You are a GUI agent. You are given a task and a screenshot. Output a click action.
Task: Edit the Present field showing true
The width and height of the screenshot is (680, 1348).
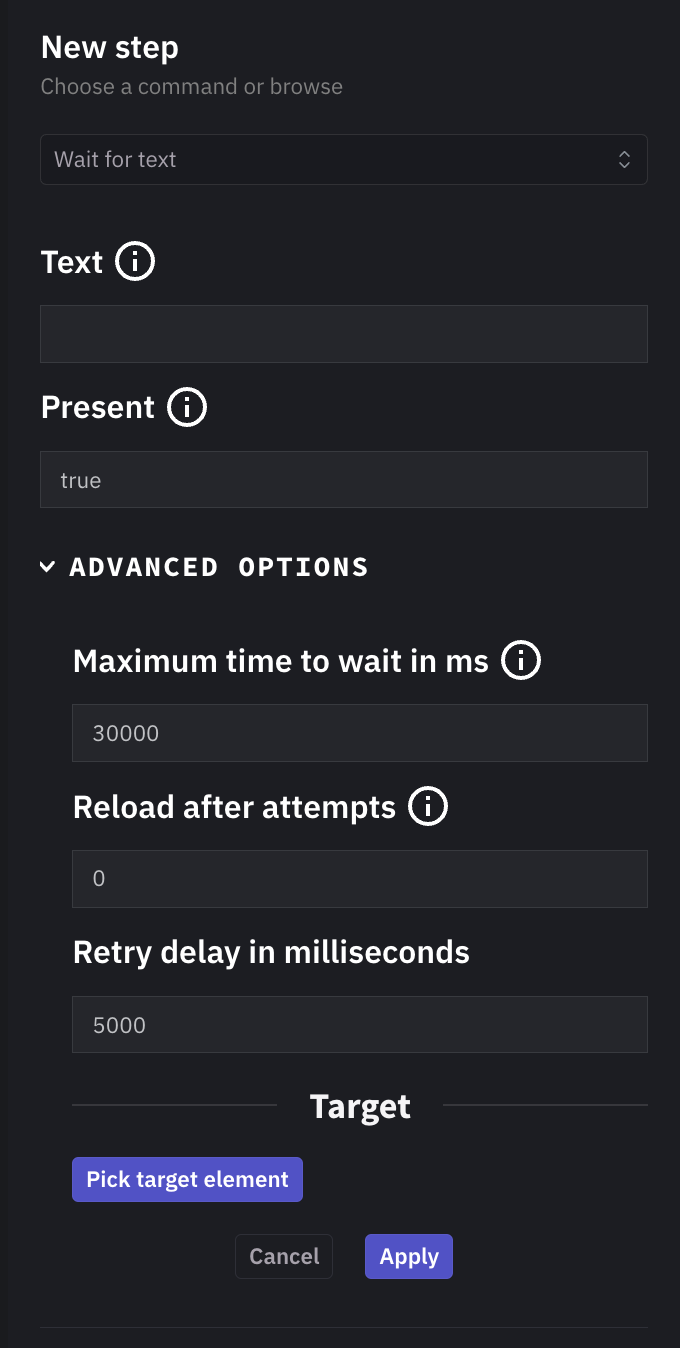pos(343,480)
